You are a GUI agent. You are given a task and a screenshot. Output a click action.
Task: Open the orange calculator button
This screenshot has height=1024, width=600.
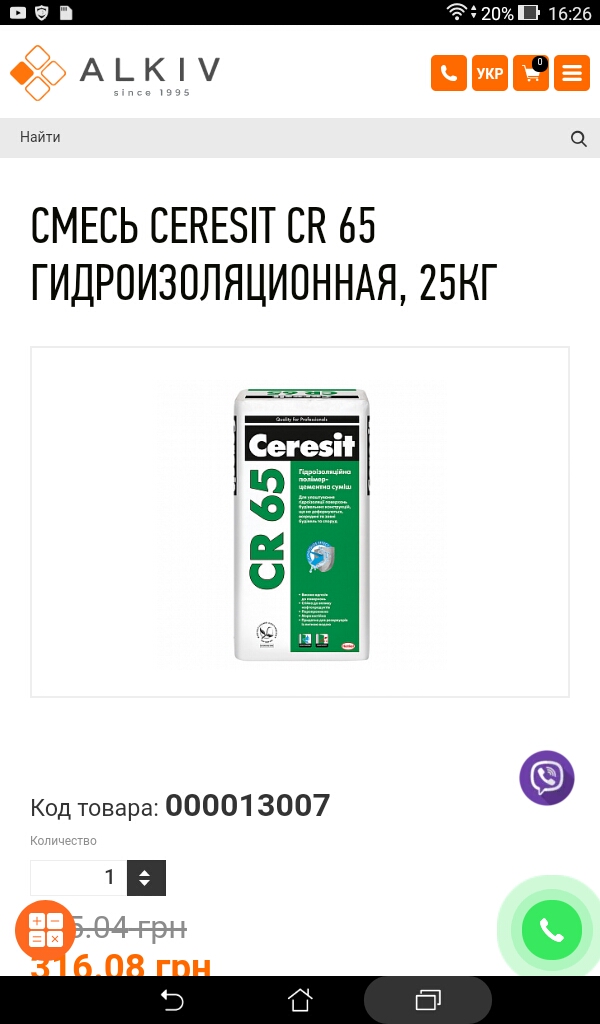(45, 930)
